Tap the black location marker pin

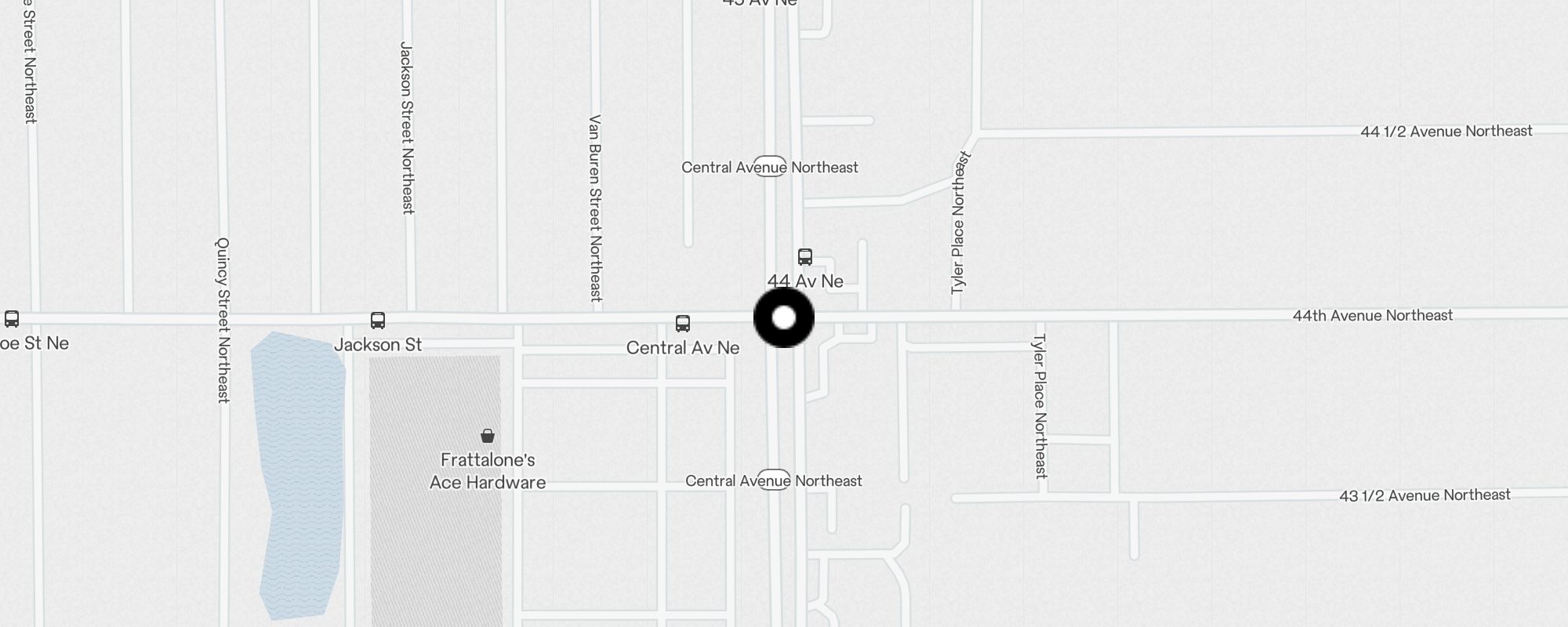[784, 317]
